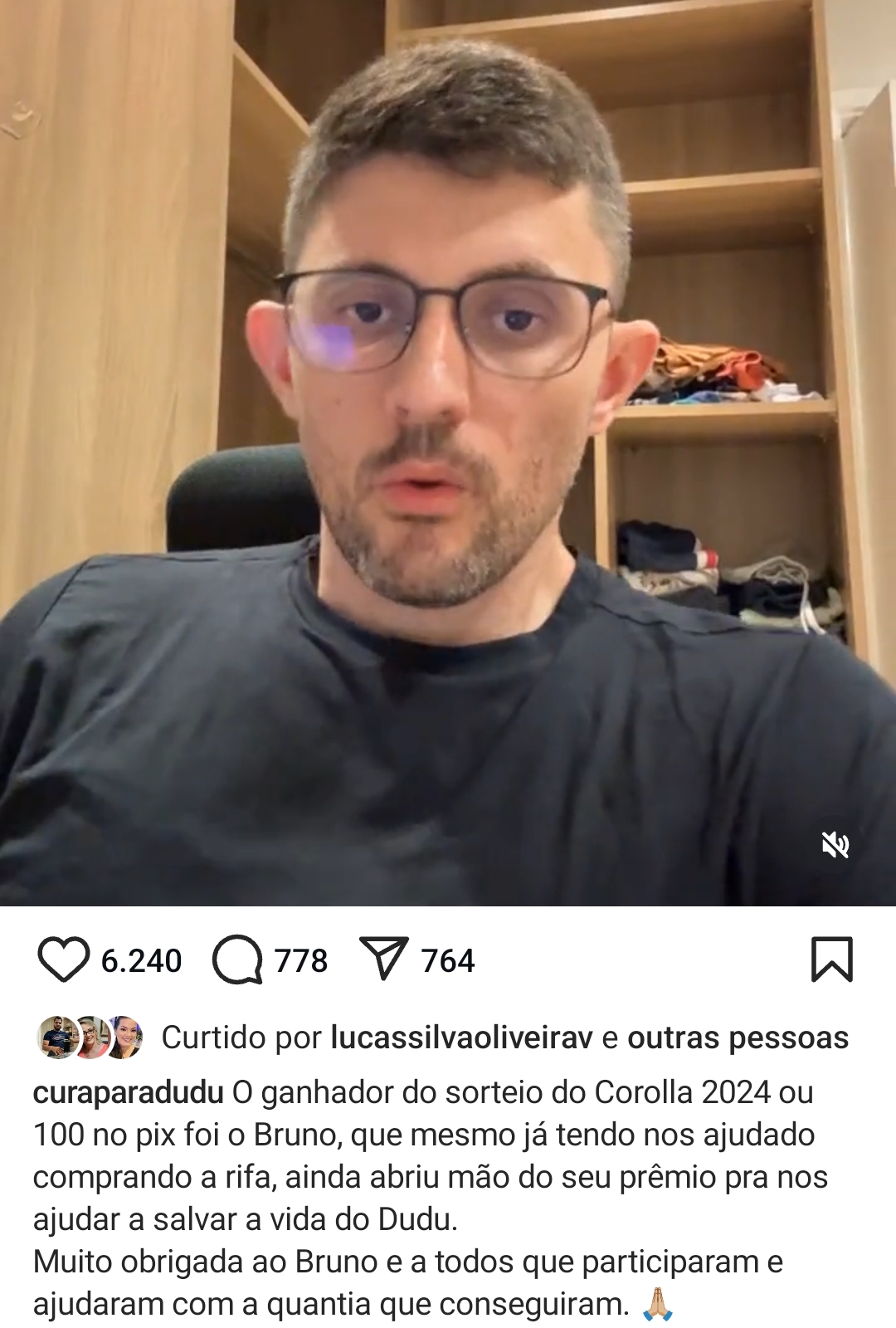896x1328 pixels.
Task: Like the curaparadudu post
Action: [63, 959]
